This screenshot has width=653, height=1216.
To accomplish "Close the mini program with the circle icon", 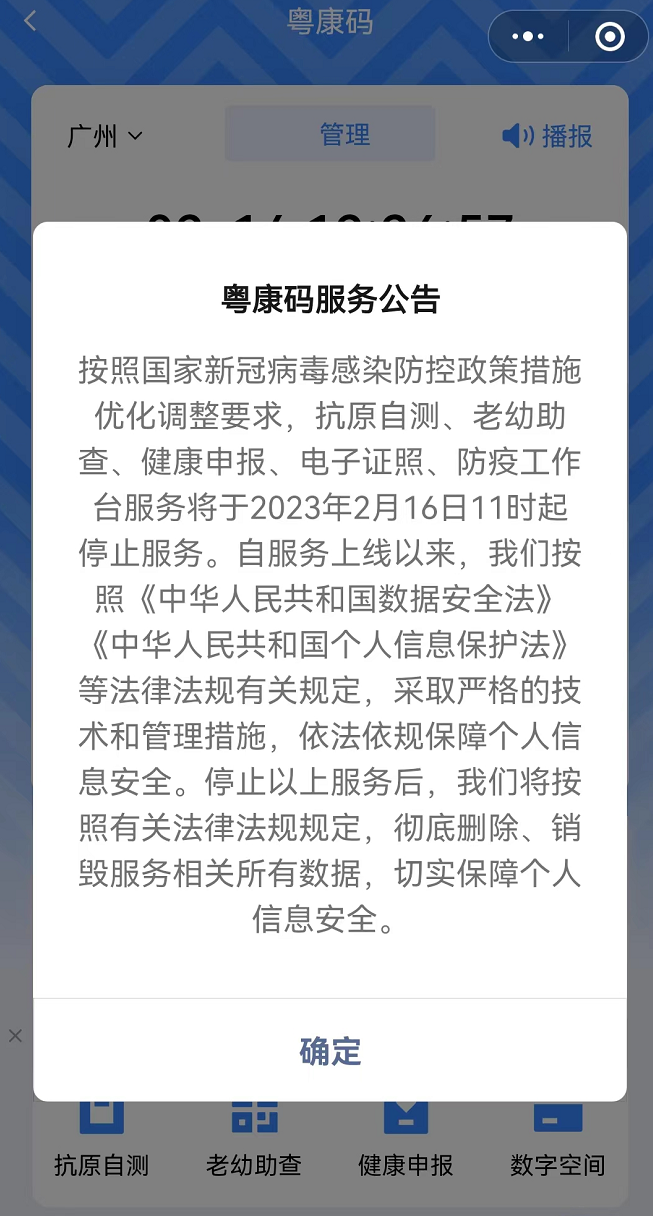I will click(609, 37).
